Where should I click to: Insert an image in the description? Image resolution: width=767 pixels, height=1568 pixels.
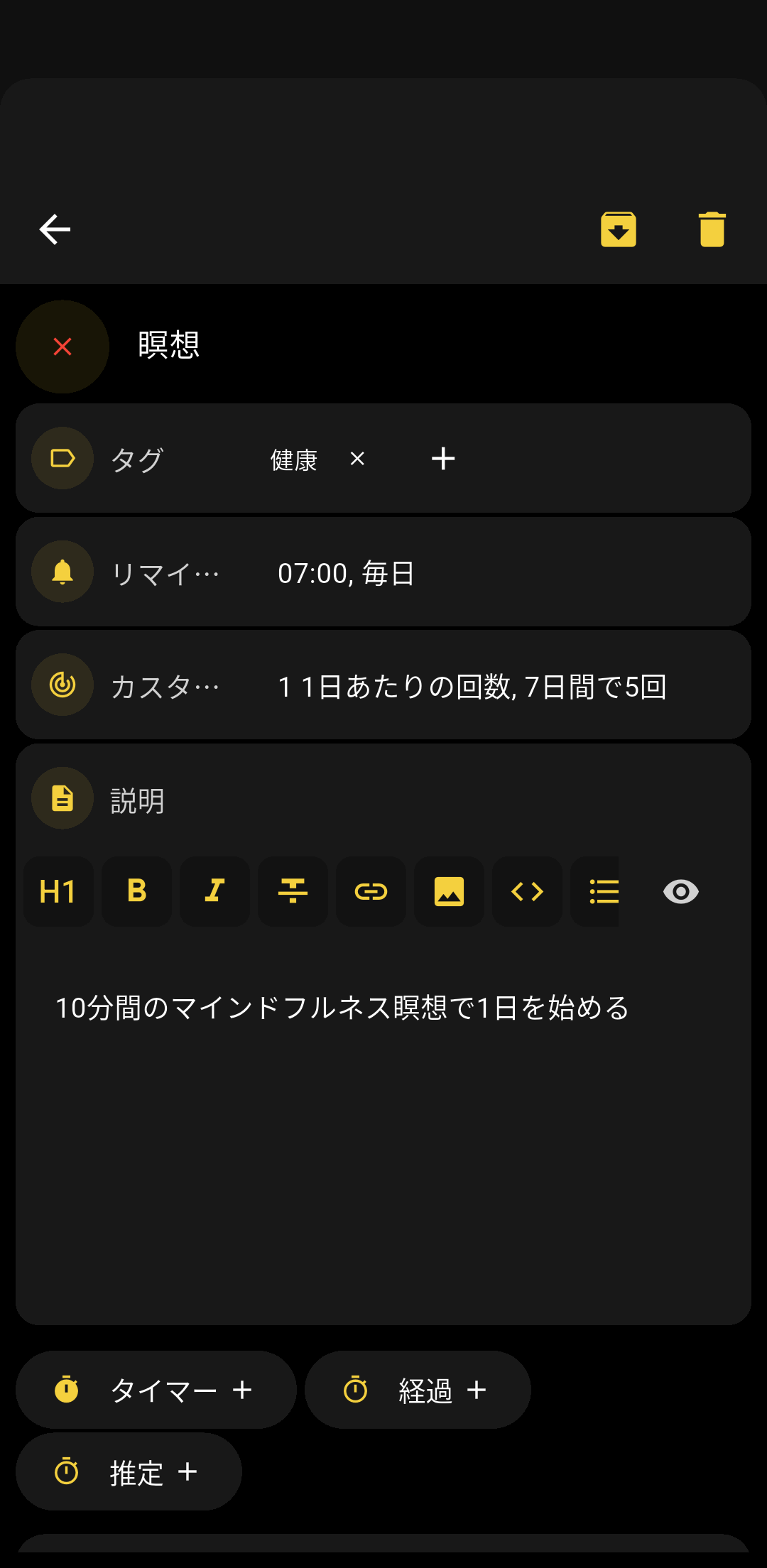click(449, 891)
